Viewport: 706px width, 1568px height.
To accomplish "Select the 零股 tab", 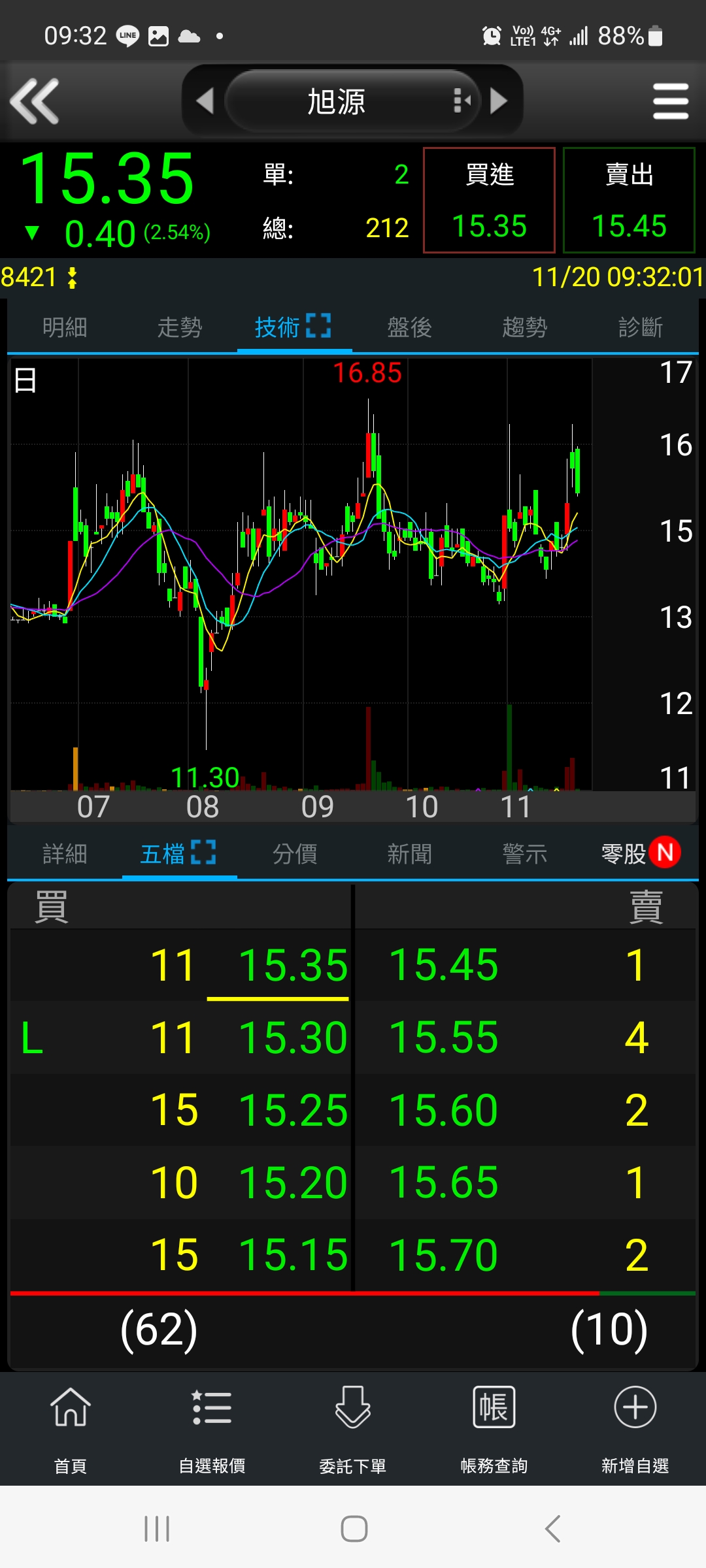I will [625, 854].
